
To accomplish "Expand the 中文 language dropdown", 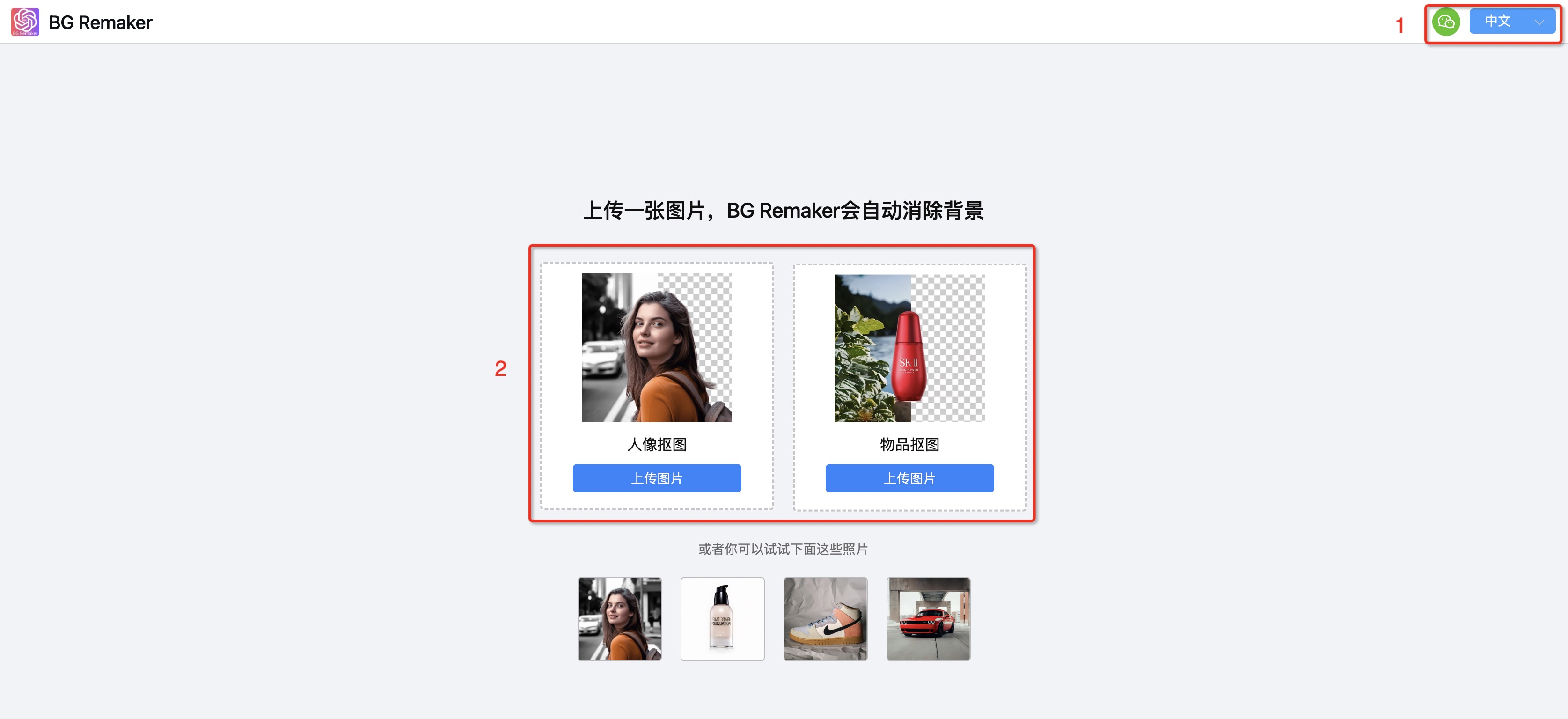I will (x=1511, y=22).
